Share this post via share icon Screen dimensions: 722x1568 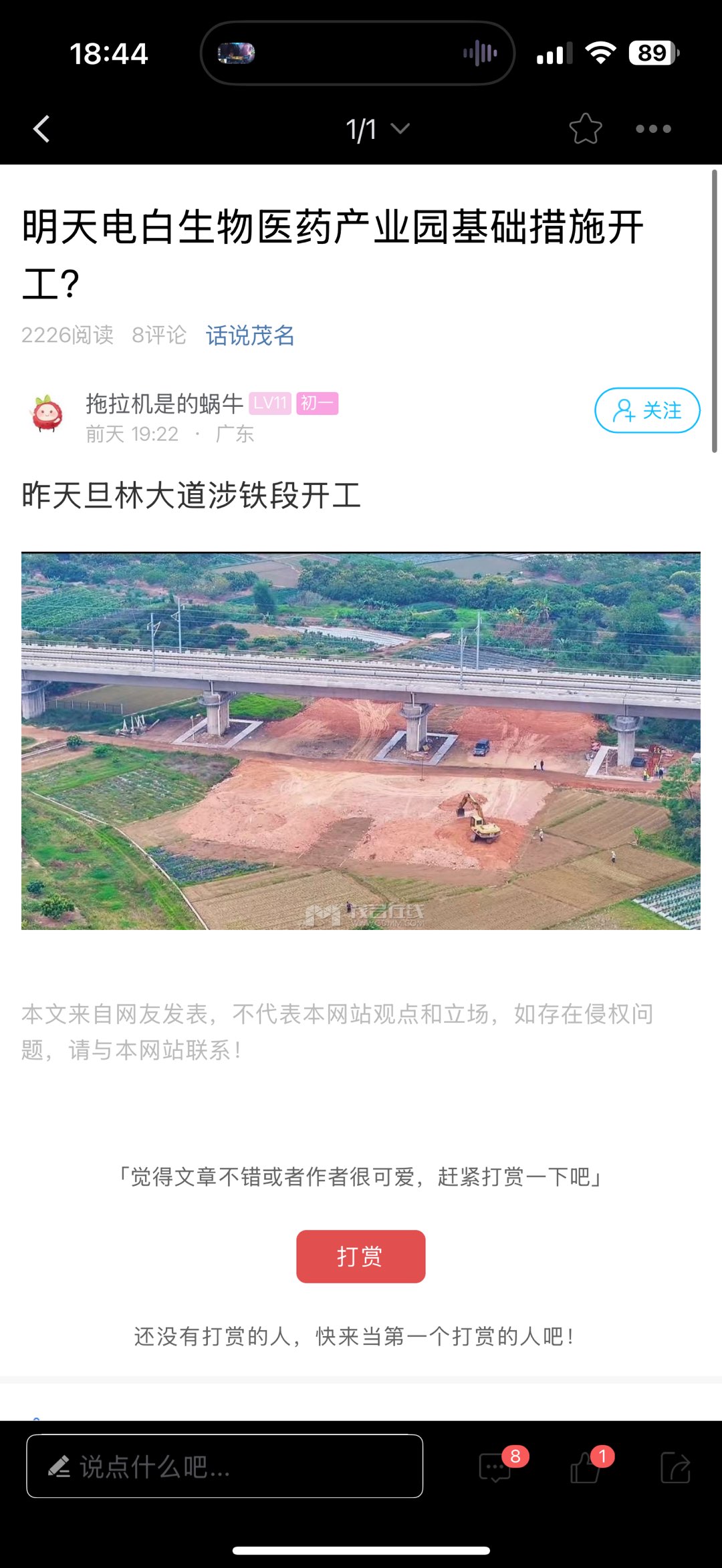675,1467
